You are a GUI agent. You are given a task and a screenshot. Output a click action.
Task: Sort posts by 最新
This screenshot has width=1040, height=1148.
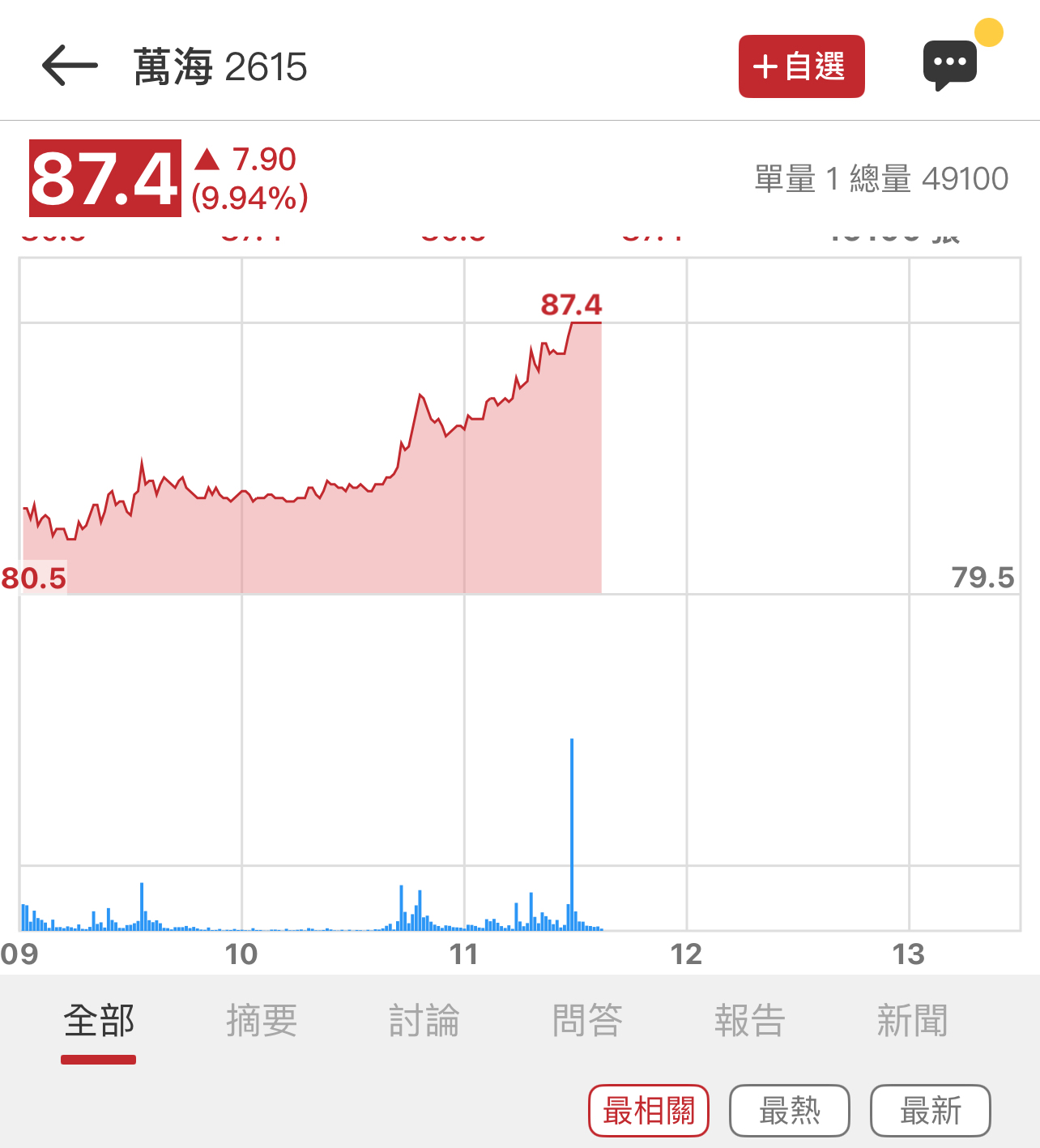click(x=931, y=1111)
